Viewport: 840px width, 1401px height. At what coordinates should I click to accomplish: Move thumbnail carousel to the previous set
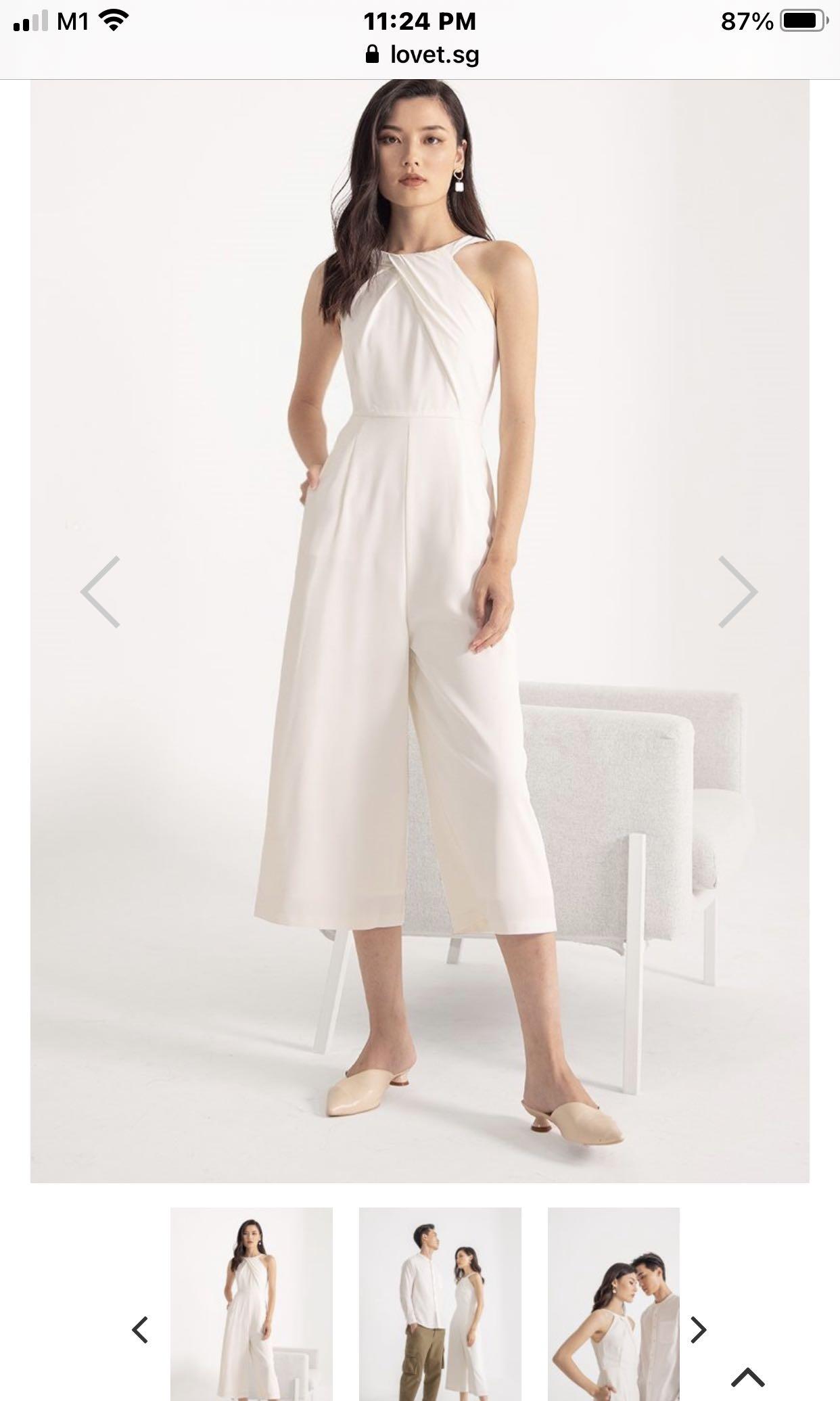tap(140, 1330)
